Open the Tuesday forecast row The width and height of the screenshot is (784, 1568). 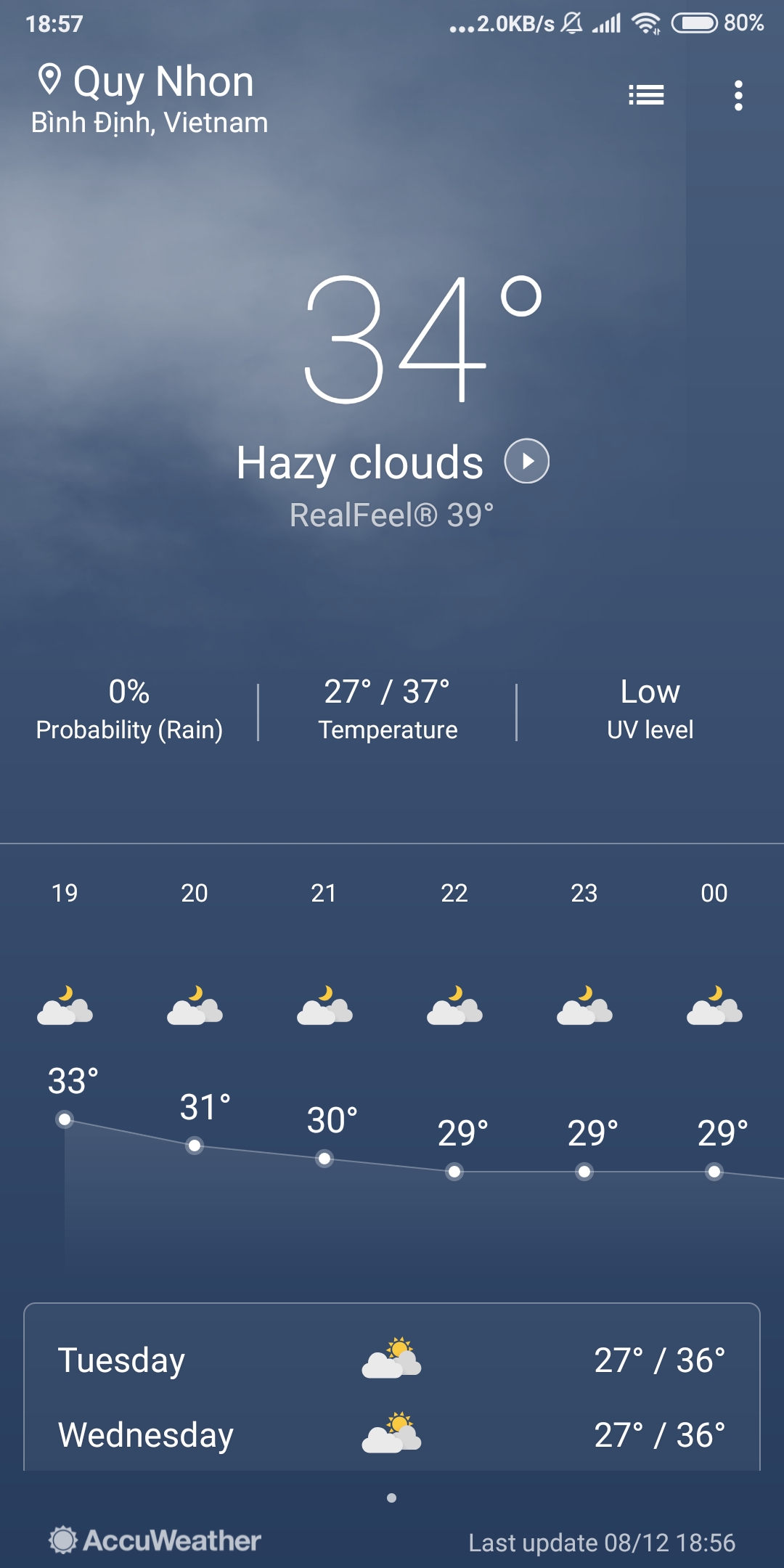tap(392, 1360)
